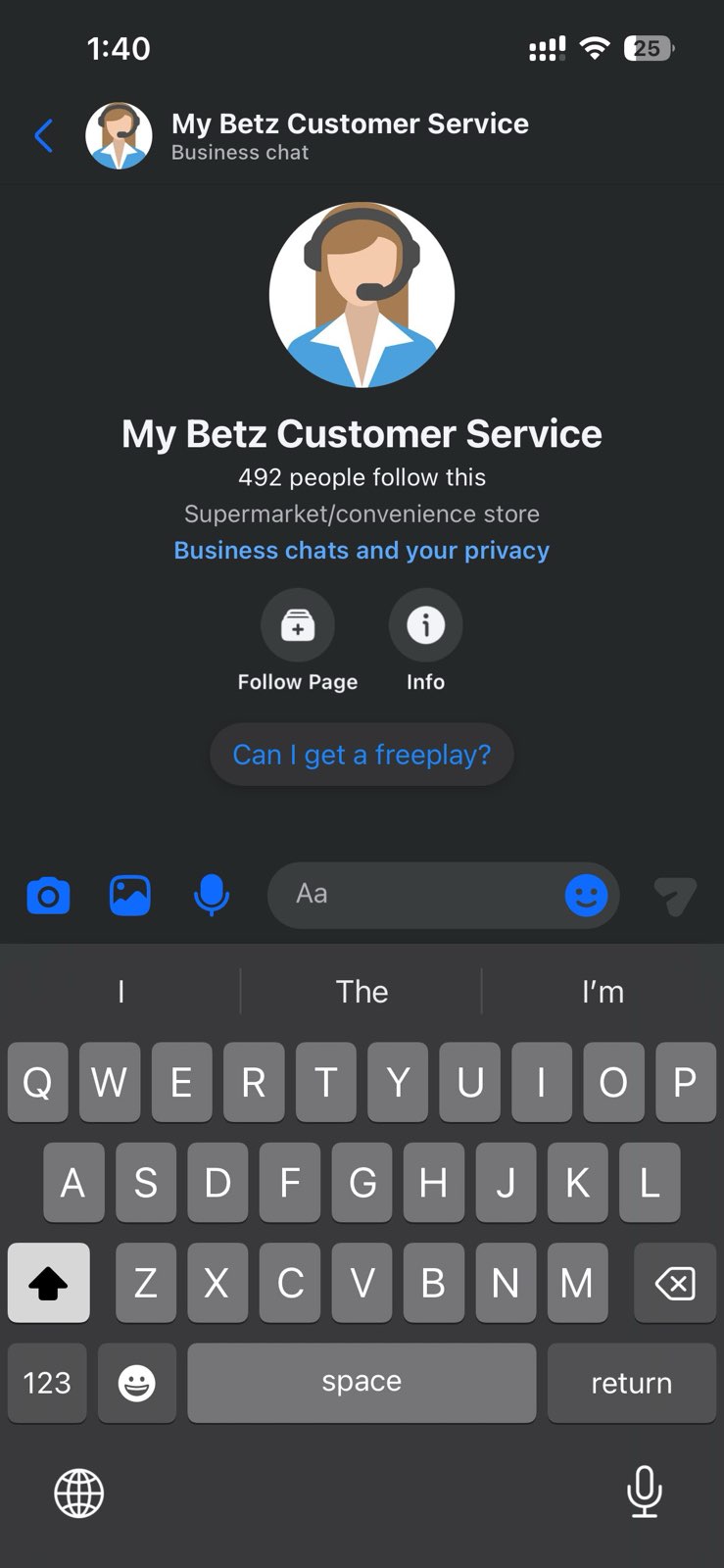Open the emoji keyboard layout
Image resolution: width=724 pixels, height=1568 pixels.
137,1383
